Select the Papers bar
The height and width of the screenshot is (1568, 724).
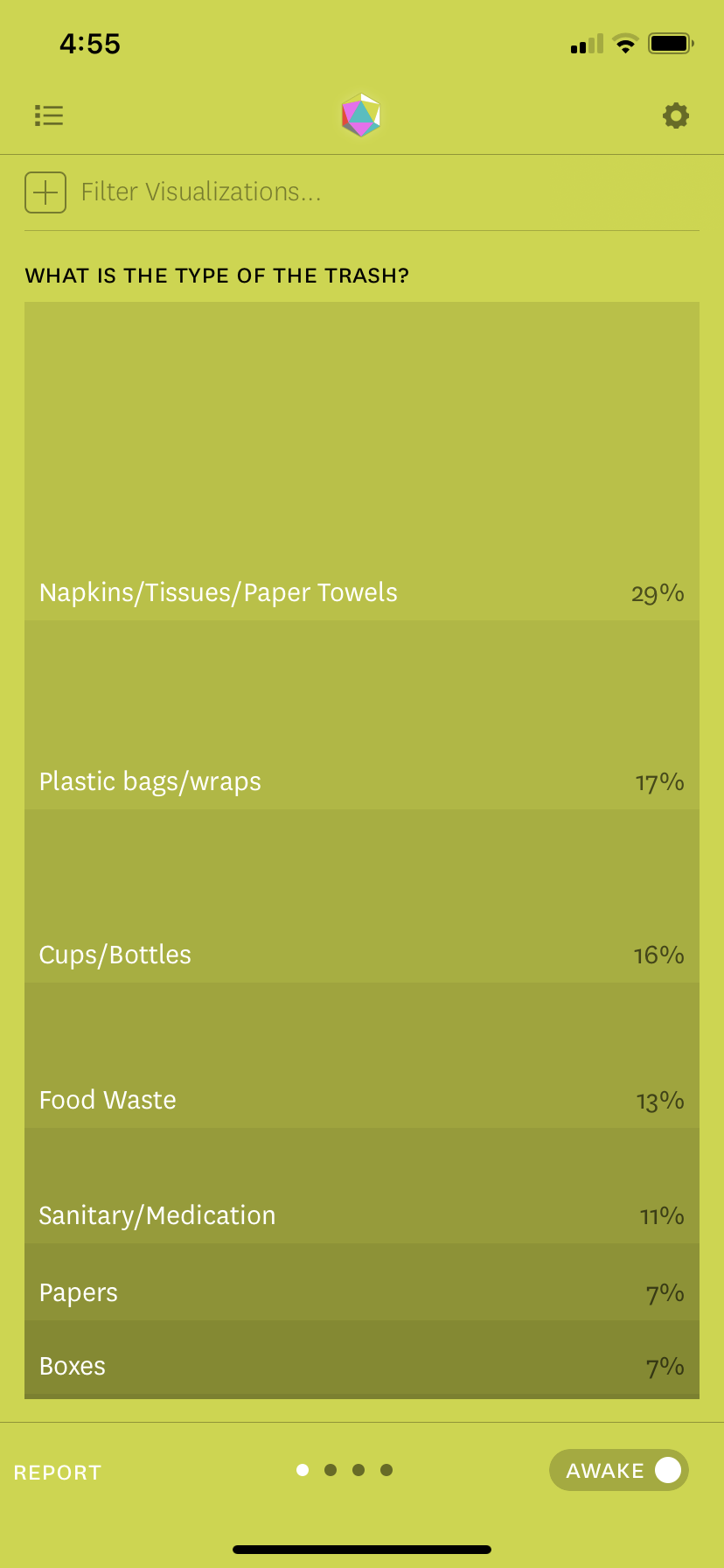click(x=362, y=1283)
